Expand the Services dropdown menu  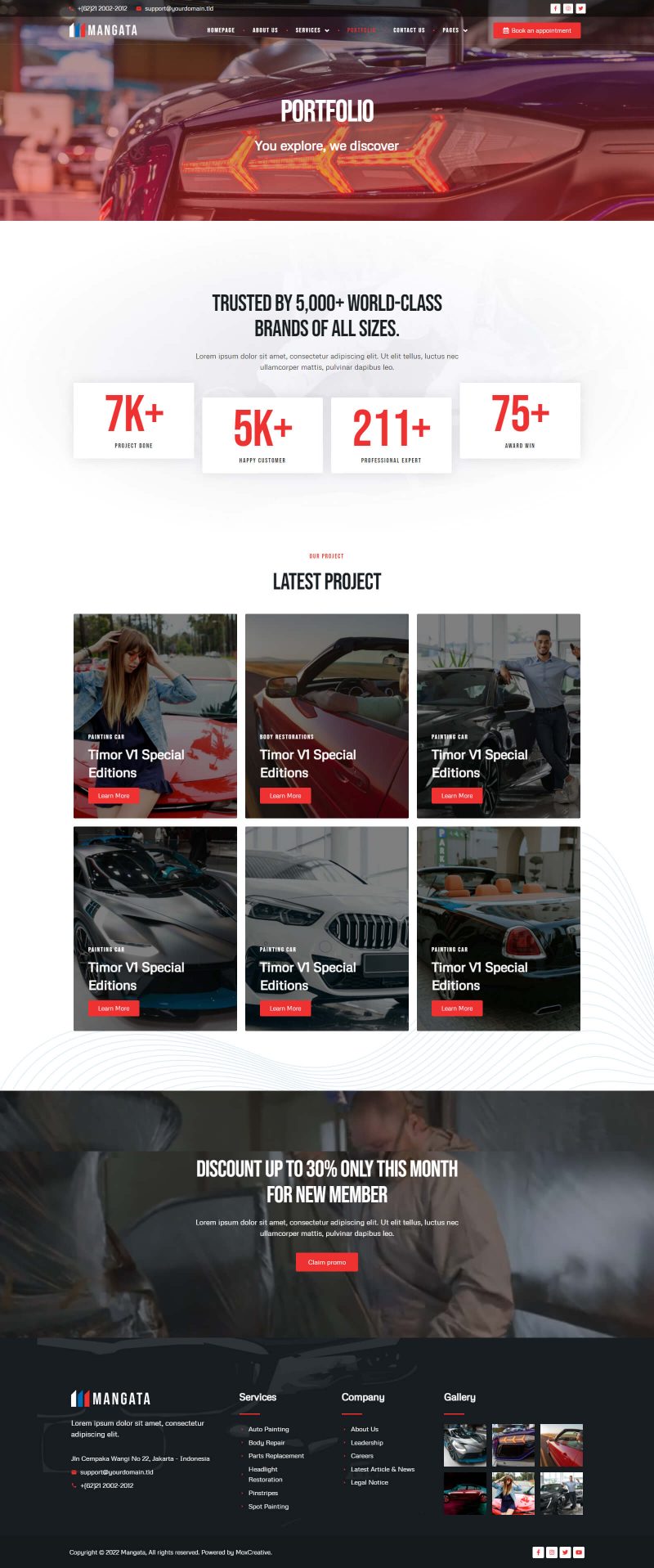point(312,30)
